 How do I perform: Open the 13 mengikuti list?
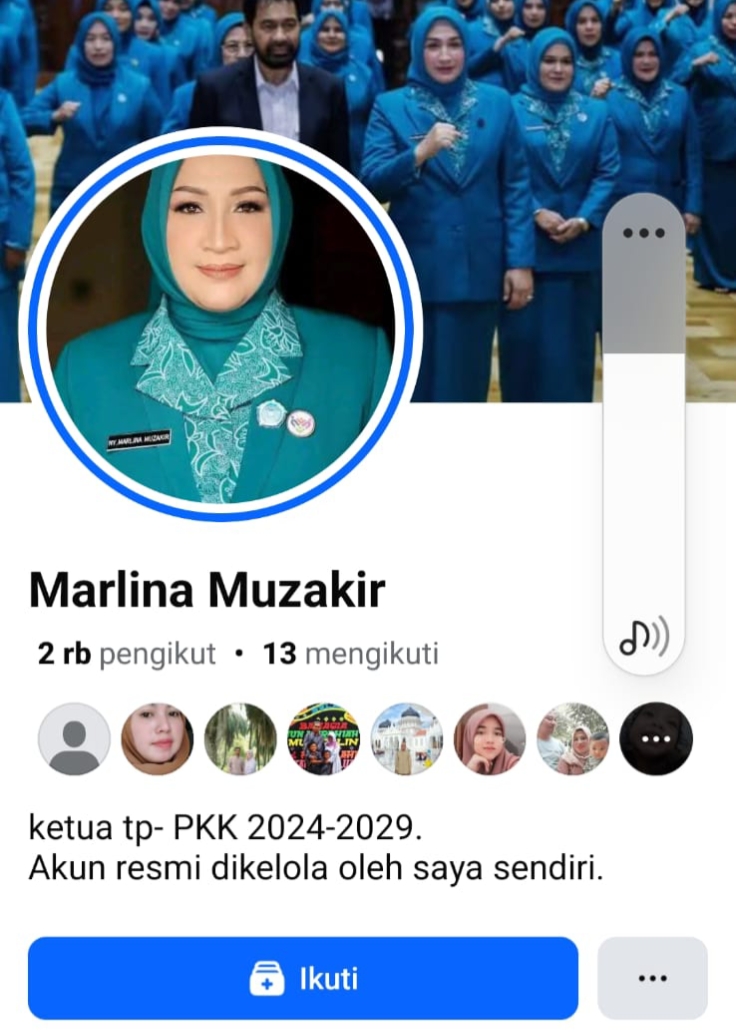[x=350, y=654]
